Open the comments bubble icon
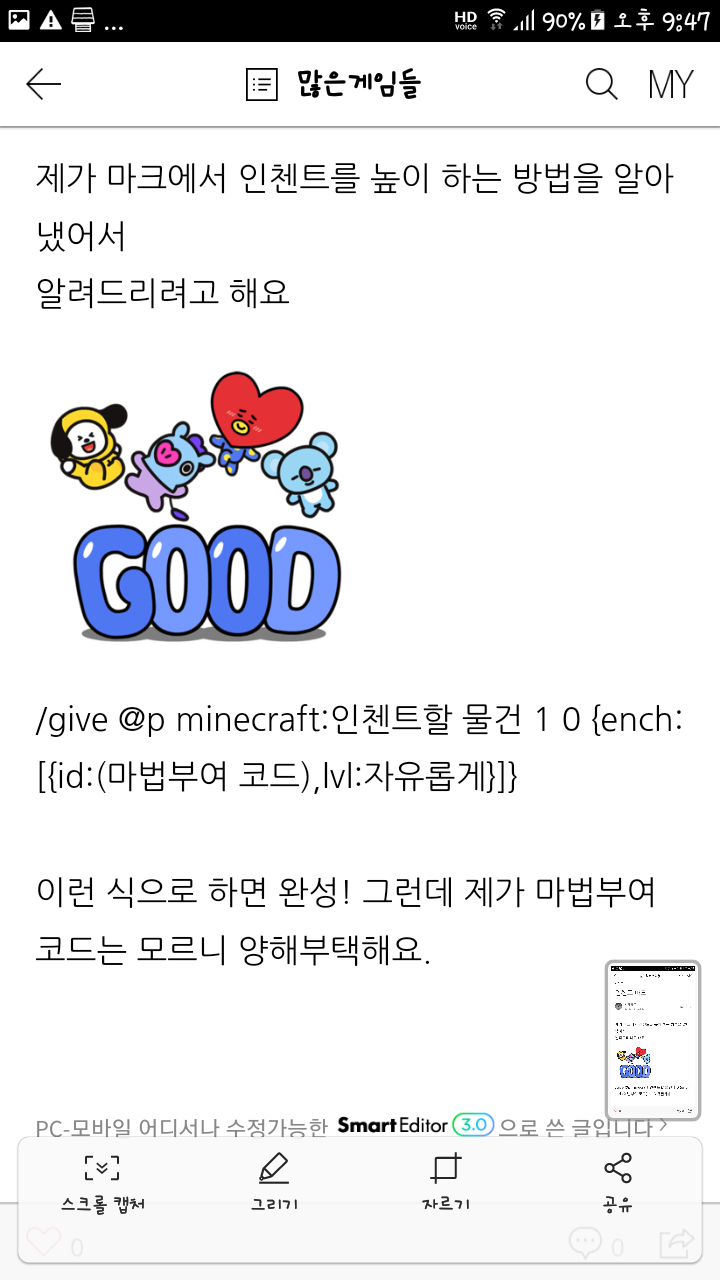This screenshot has width=720, height=1280. [x=585, y=1243]
